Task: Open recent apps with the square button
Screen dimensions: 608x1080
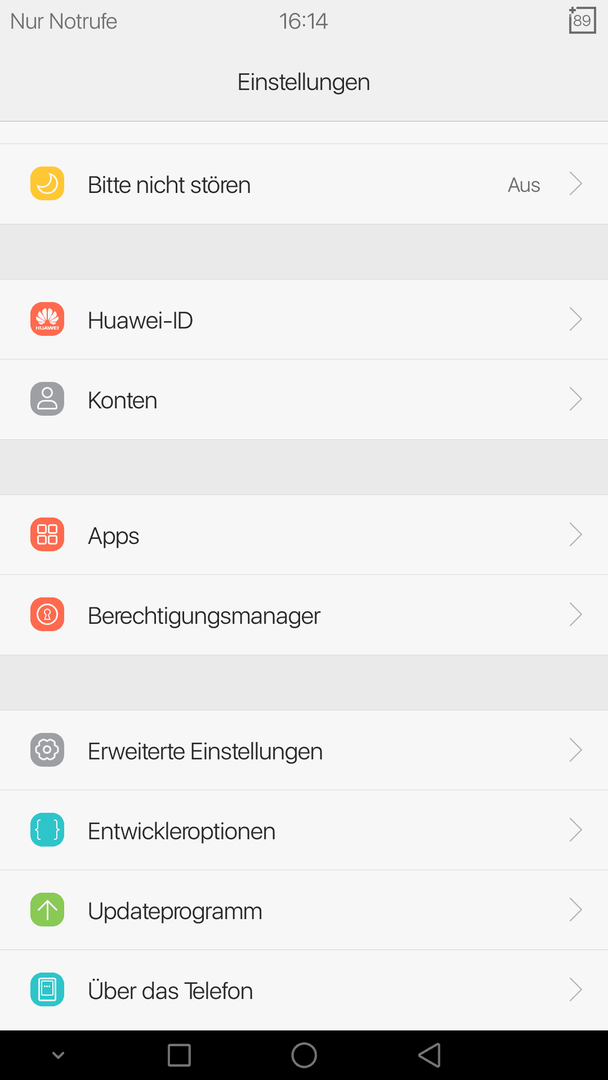Action: (179, 1055)
